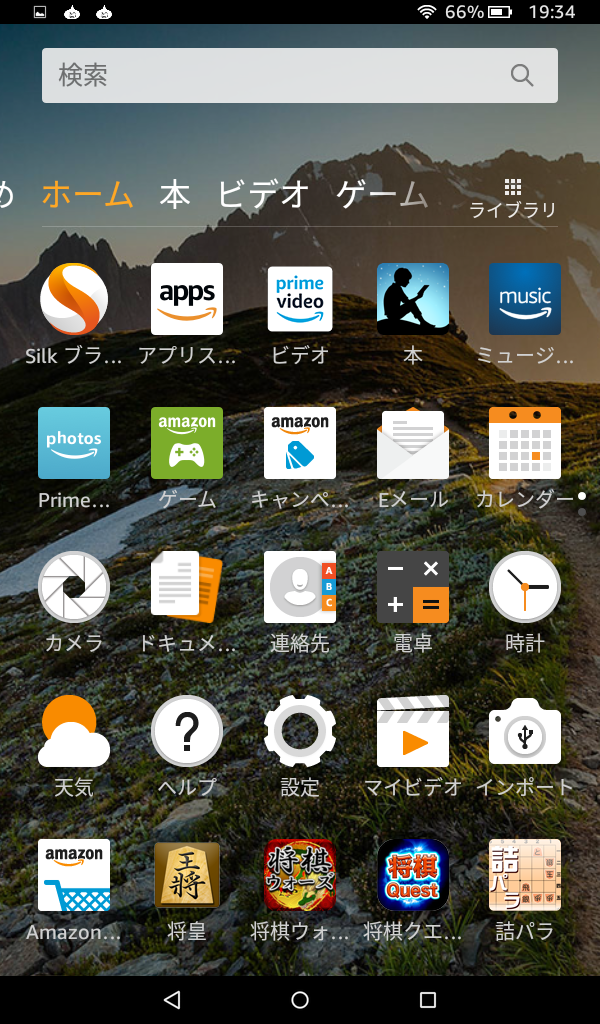Open 設定 settings
Screen dimensions: 600x1024
coord(300,731)
